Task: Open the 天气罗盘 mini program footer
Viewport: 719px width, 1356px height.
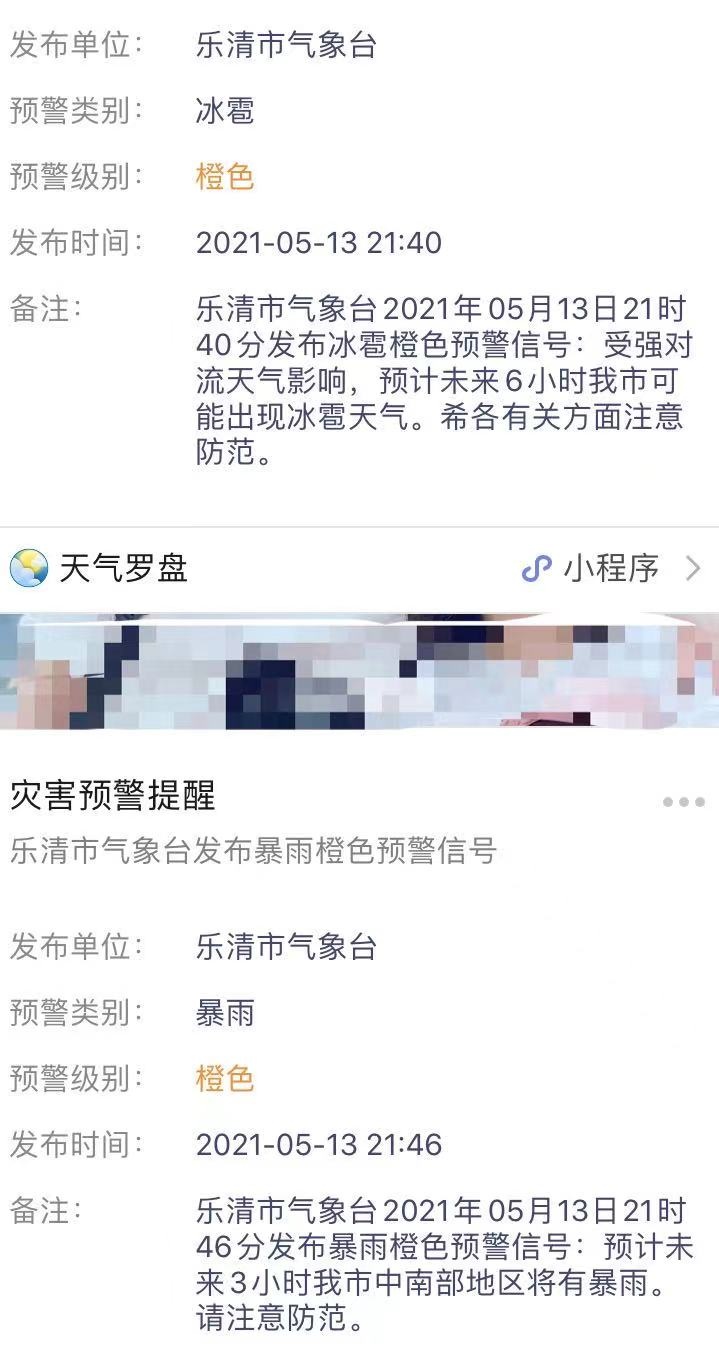Action: (358, 569)
